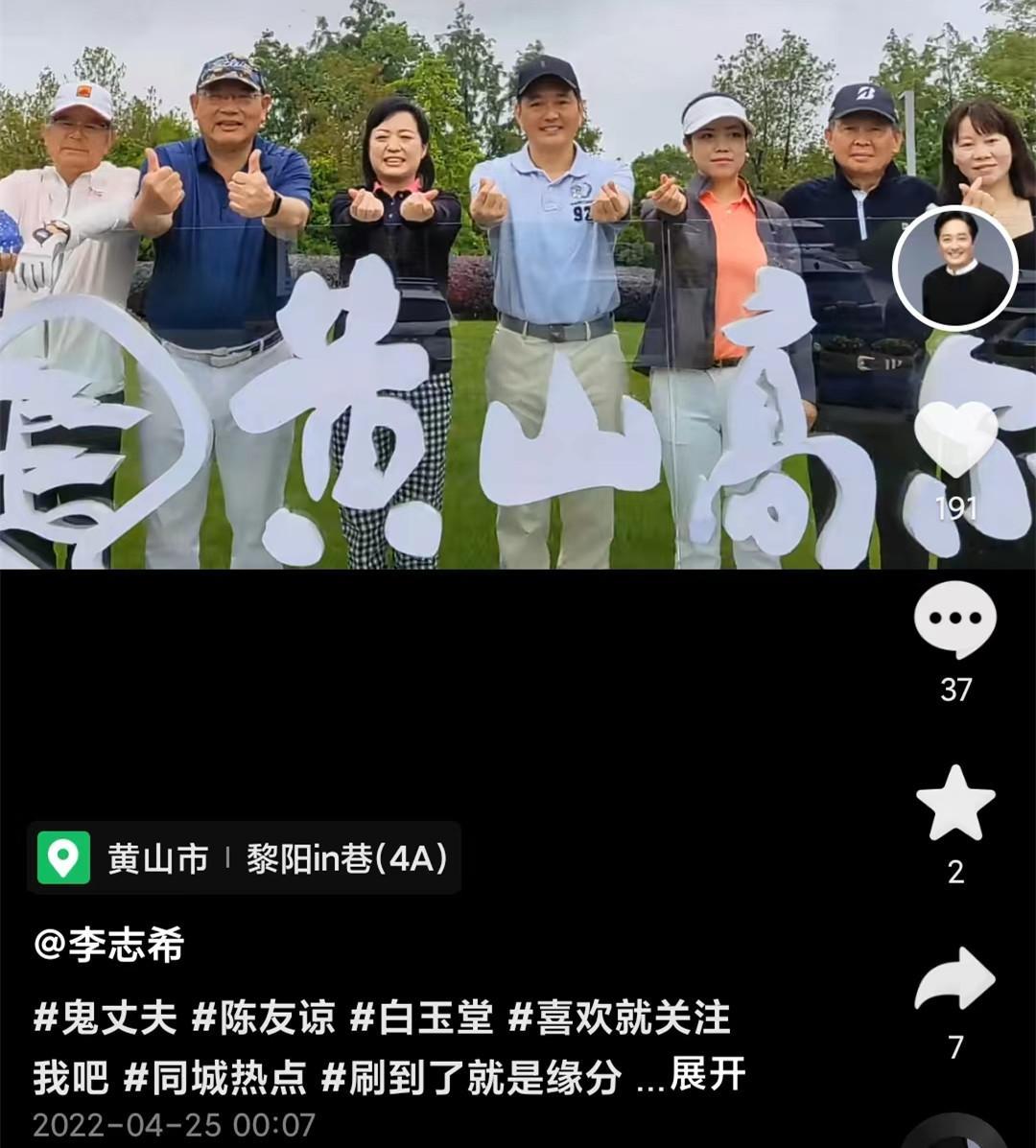Screen dimensions: 1036x1148
Task: Open the #鬼丈夫 hashtag
Action: coord(106,1018)
